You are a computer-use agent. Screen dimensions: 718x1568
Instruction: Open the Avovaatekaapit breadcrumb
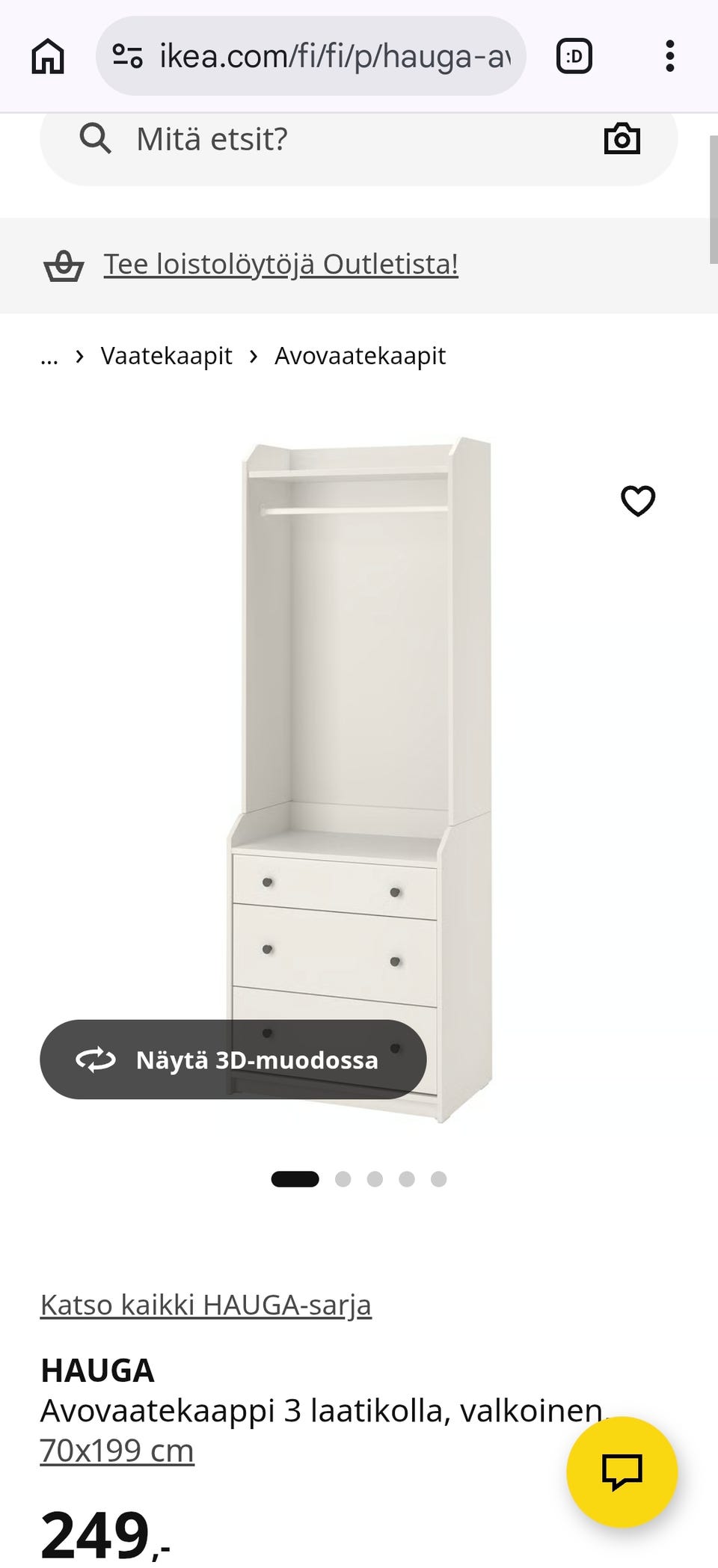(360, 356)
